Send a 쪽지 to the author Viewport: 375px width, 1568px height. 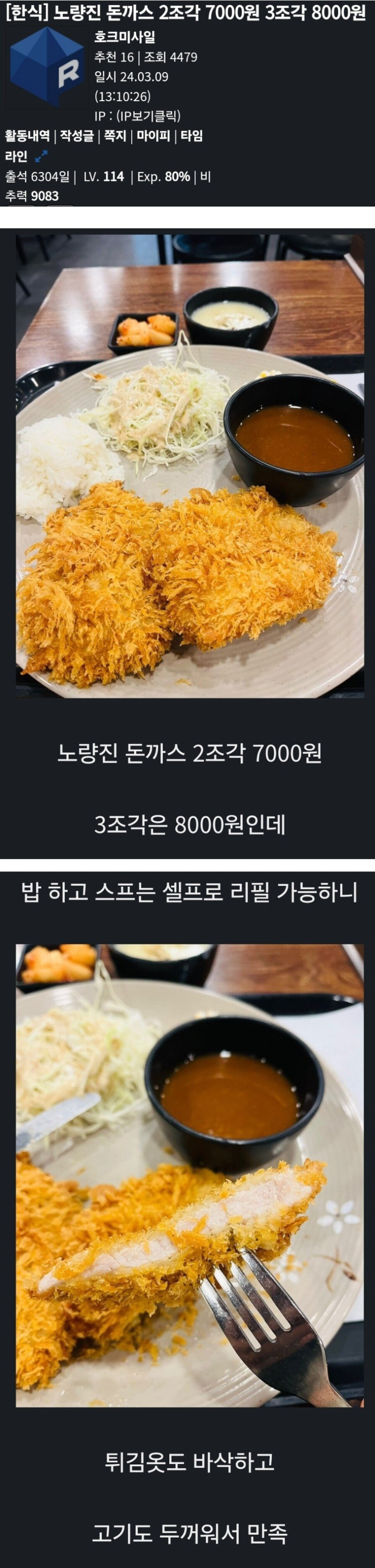click(114, 136)
